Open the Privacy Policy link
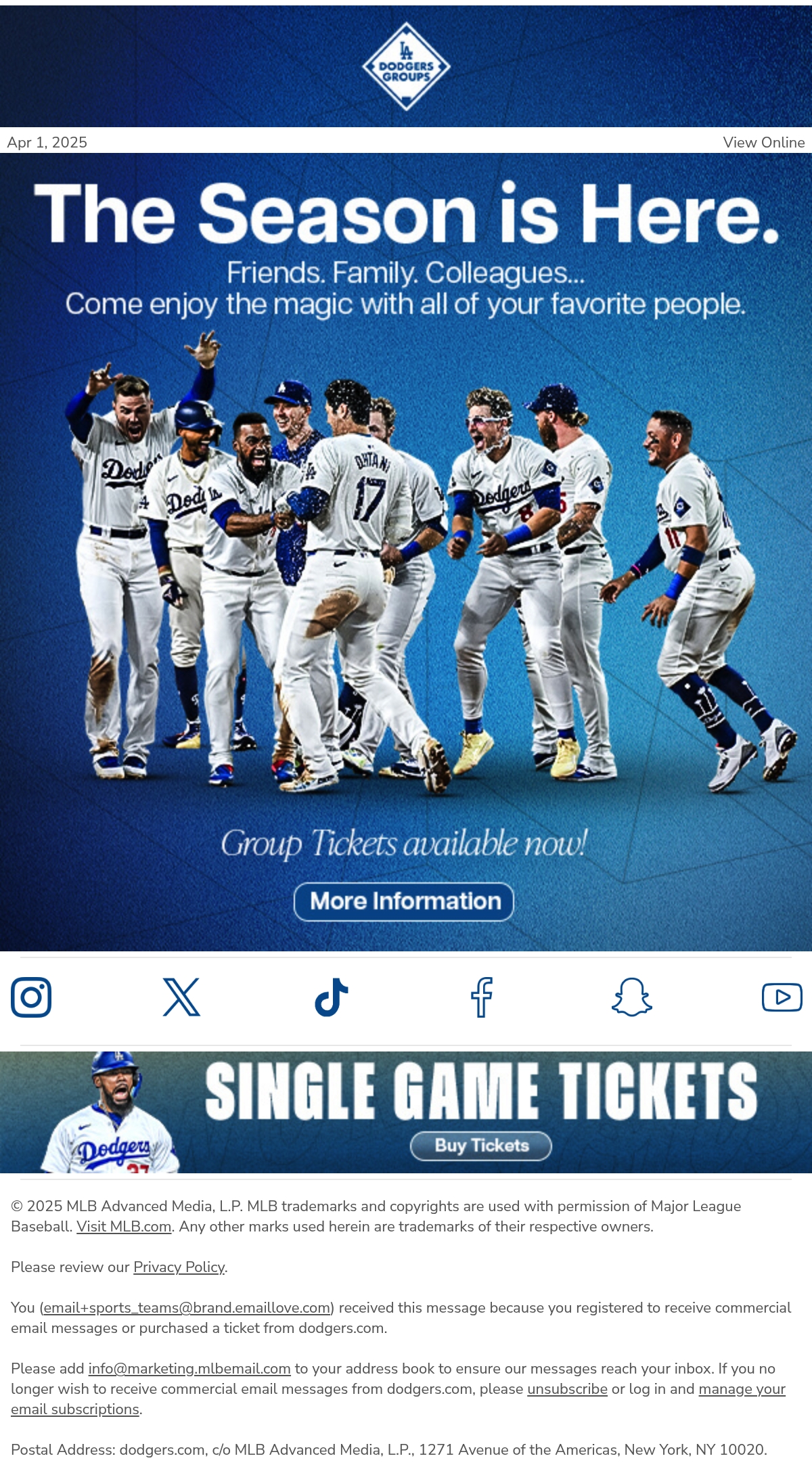Screen dimensions: 812x1471 (179, 1267)
